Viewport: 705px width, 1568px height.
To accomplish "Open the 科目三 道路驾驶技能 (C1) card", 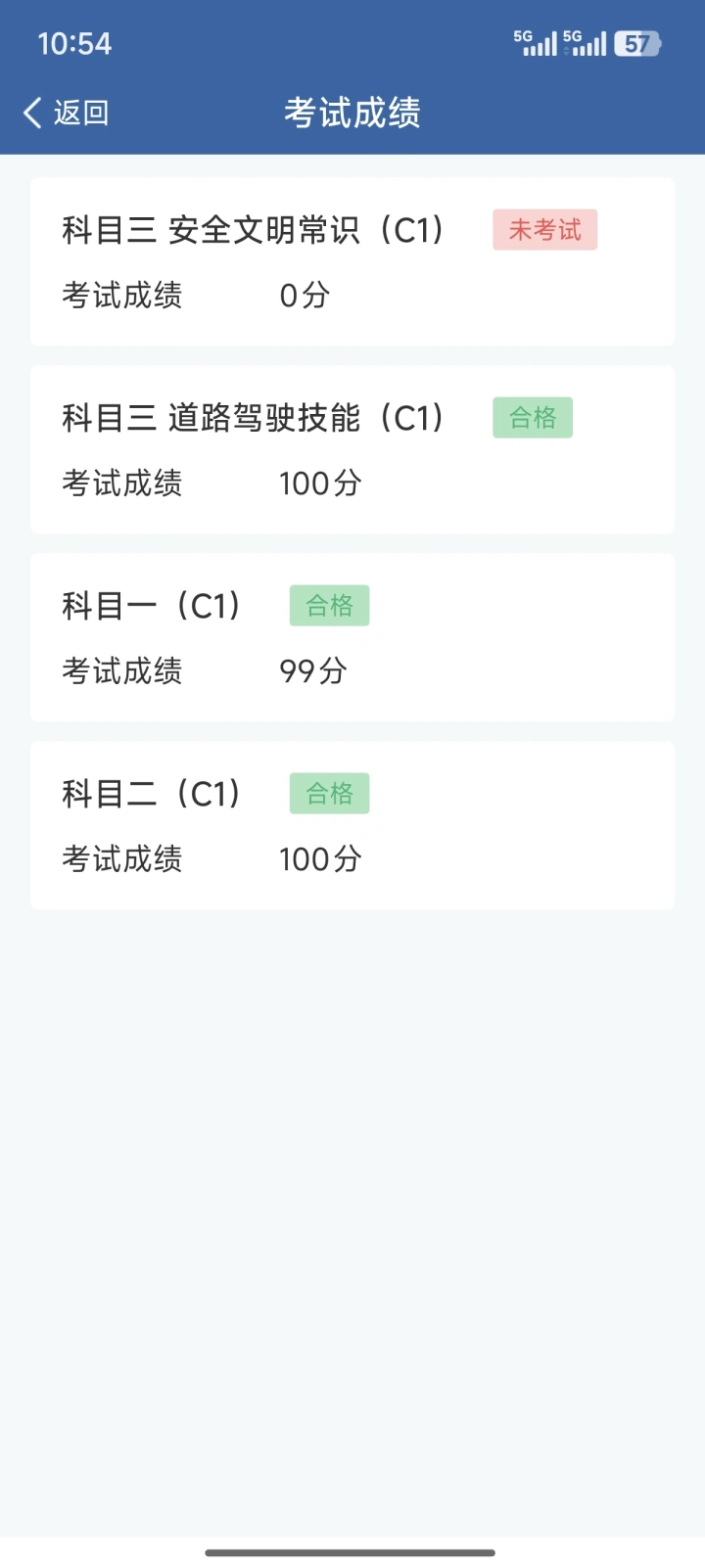I will tap(352, 449).
